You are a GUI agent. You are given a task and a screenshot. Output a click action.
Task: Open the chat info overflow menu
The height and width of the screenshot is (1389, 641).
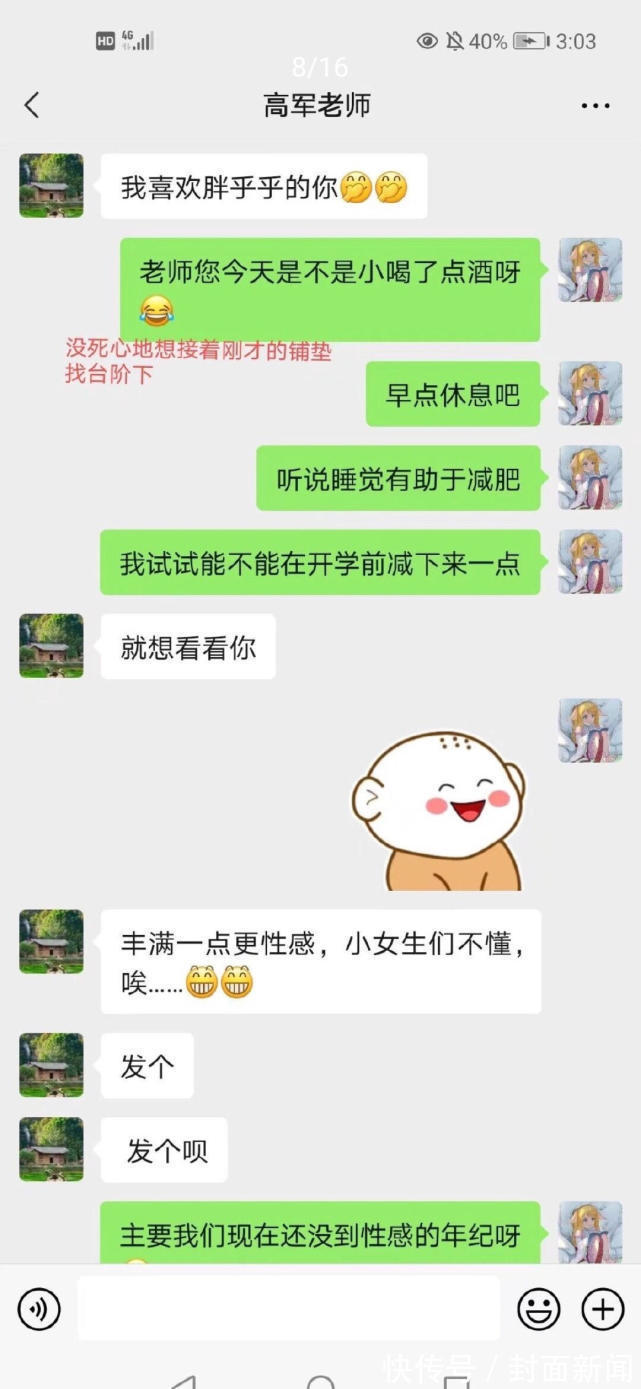click(x=595, y=106)
